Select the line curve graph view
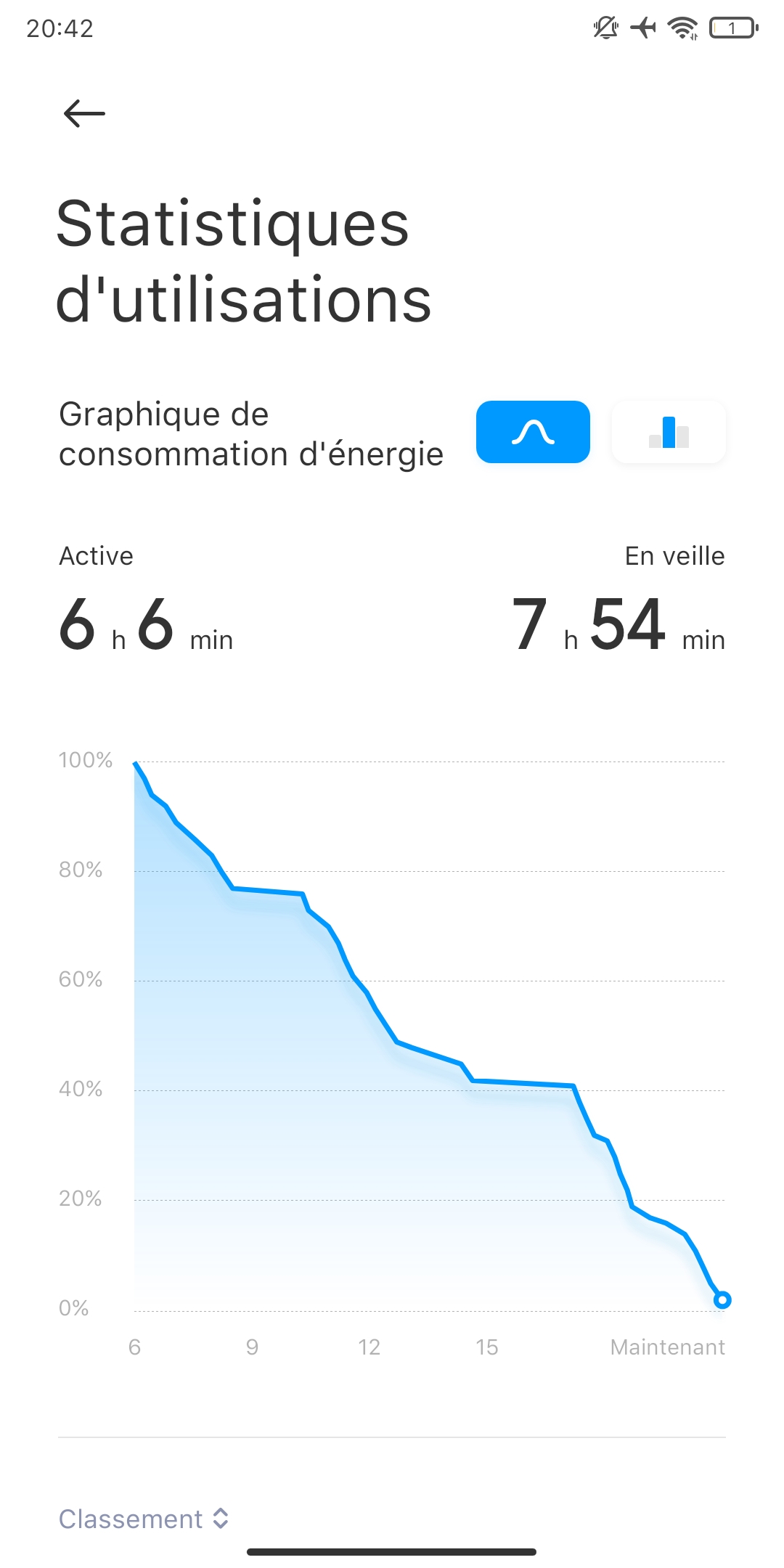784x1568 pixels. [x=533, y=432]
